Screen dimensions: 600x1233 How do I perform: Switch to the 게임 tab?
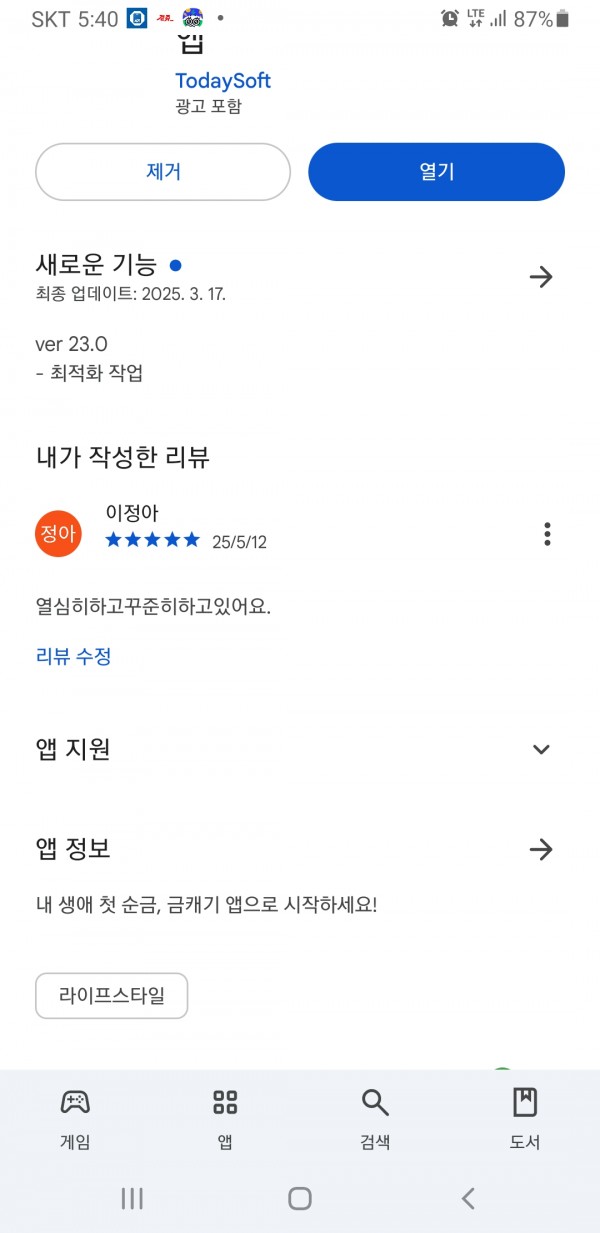pos(75,1118)
